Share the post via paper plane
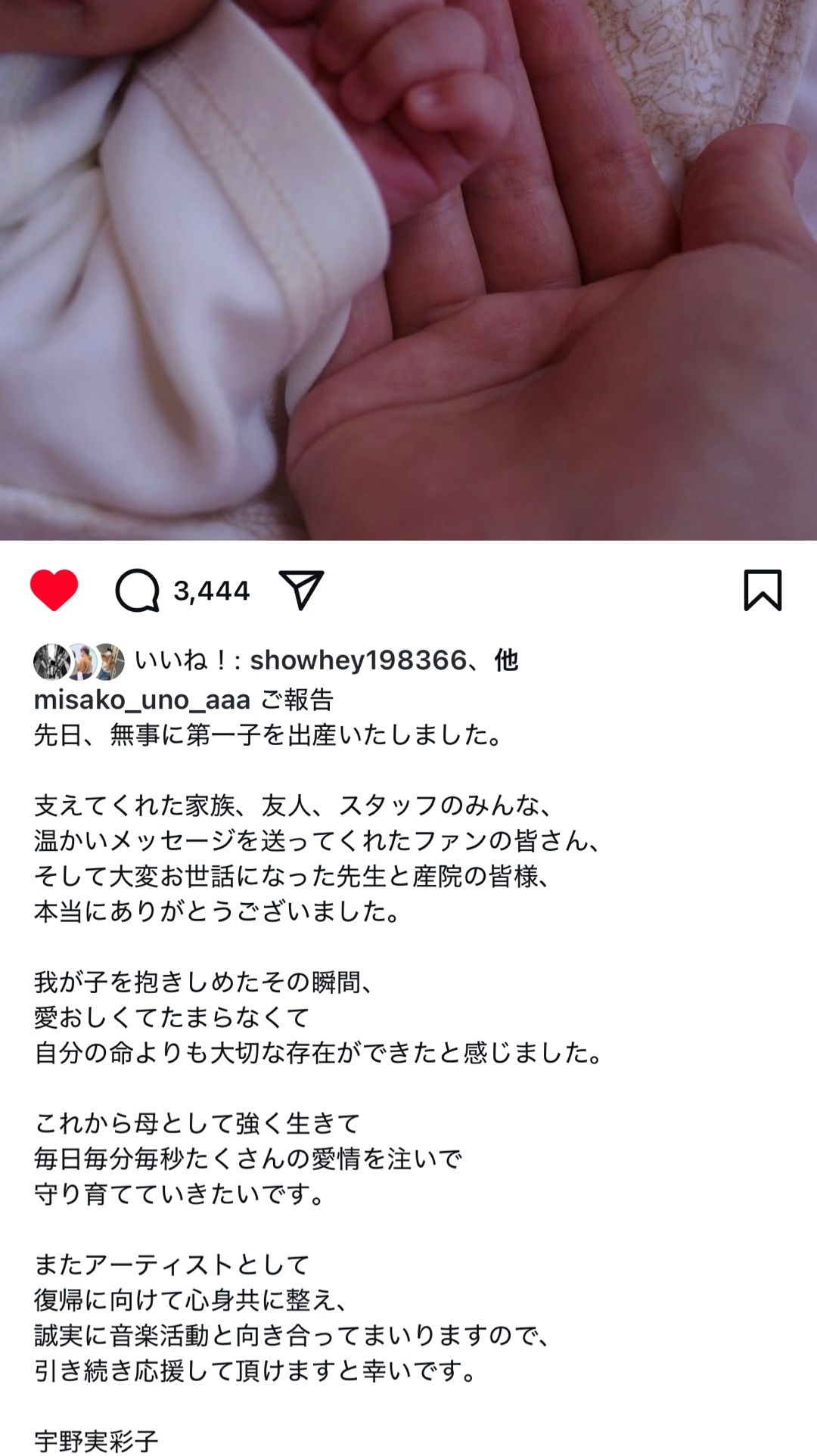The image size is (817, 1456). (301, 590)
